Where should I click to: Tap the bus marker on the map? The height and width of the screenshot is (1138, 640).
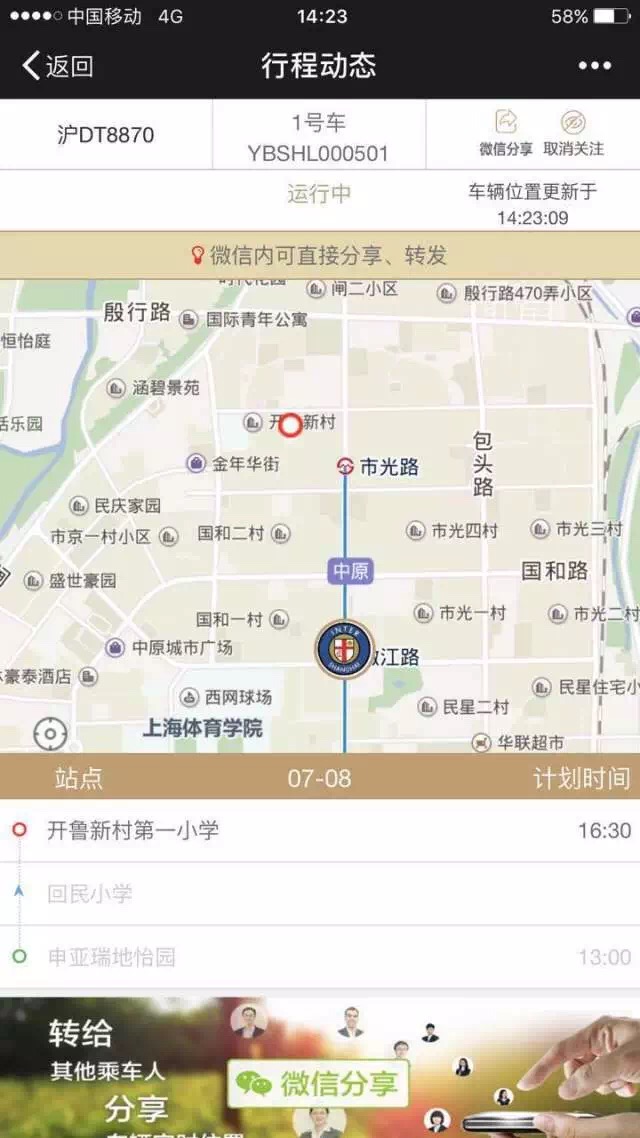344,649
